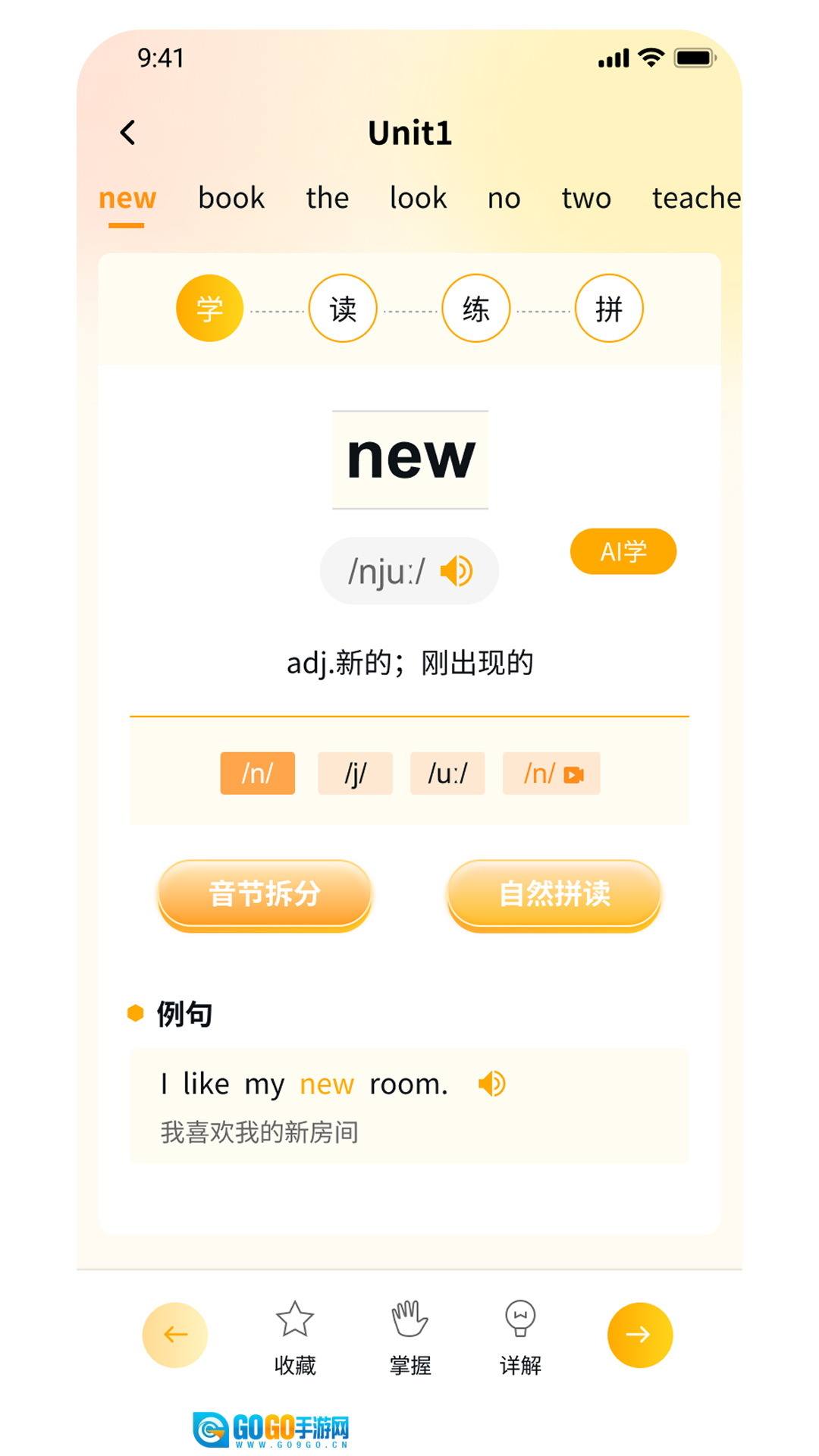This screenshot has height=1456, width=819.
Task: Go to the next word with the arrow
Action: pyautogui.click(x=640, y=1335)
